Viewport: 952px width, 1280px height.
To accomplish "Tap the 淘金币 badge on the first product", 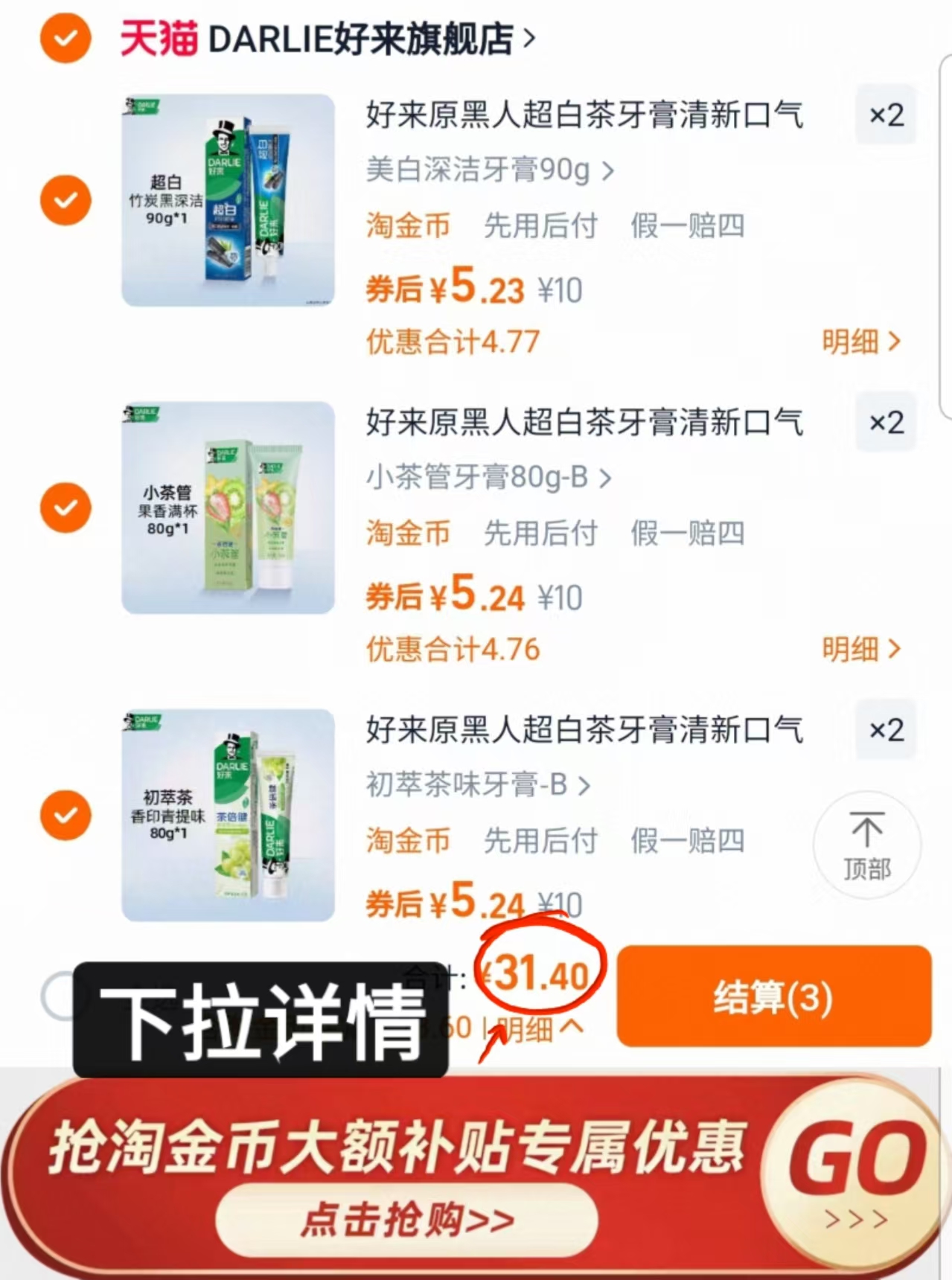I will 407,227.
